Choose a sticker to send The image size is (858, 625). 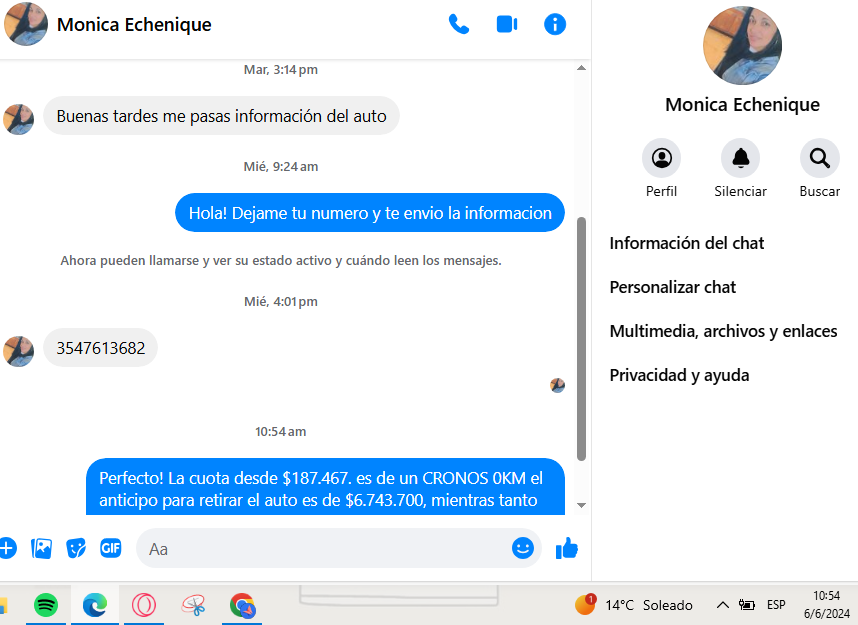click(x=76, y=548)
